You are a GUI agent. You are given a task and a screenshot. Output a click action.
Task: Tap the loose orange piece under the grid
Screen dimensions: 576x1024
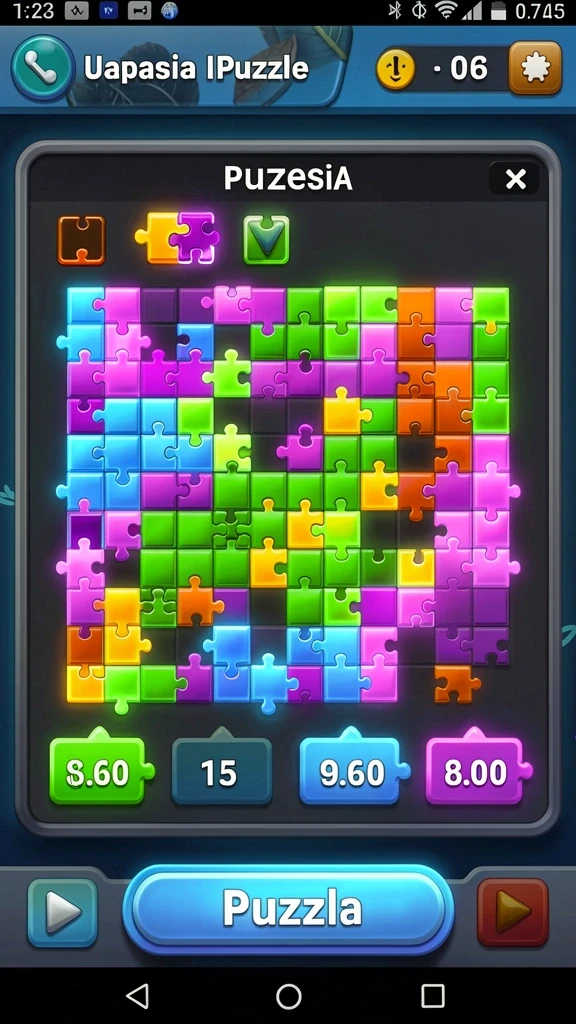pyautogui.click(x=456, y=684)
